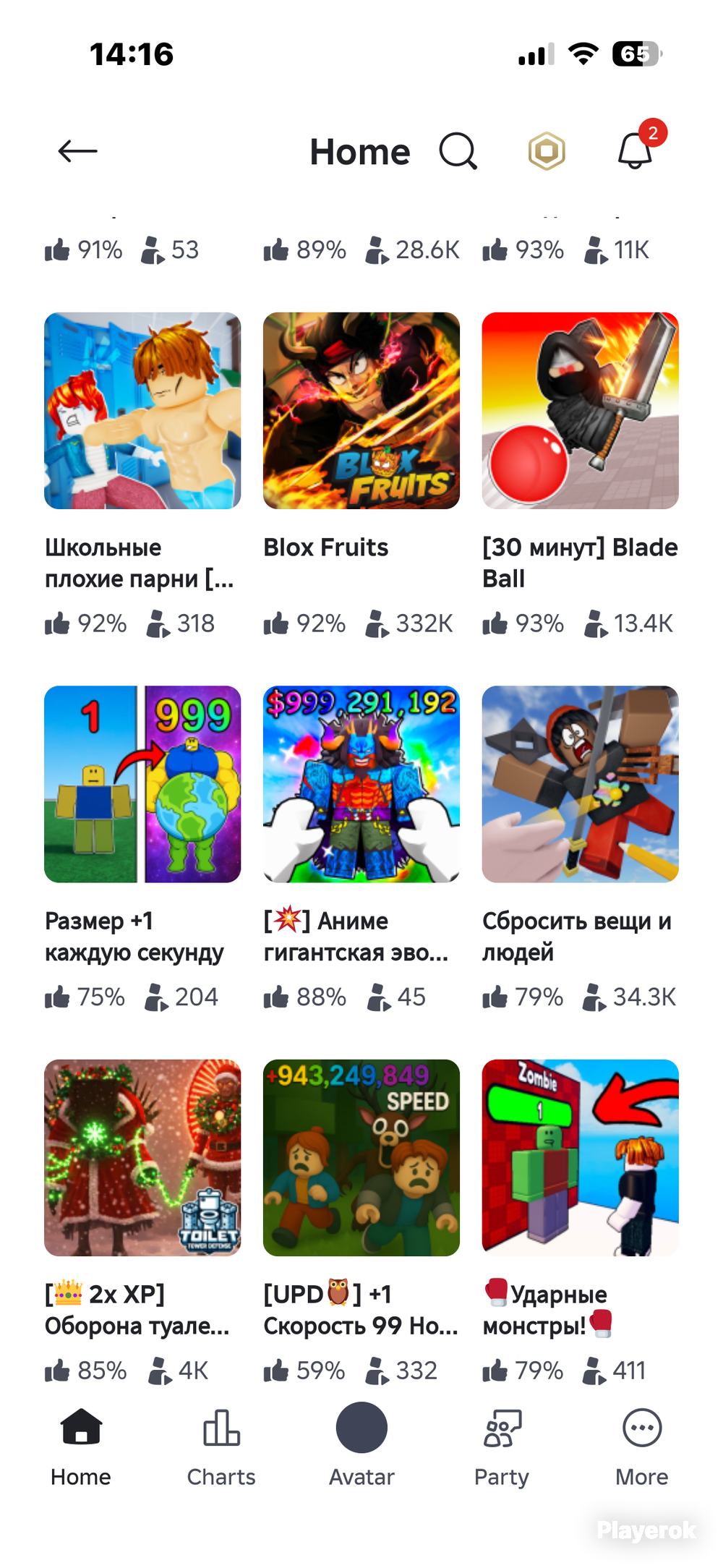The height and width of the screenshot is (1568, 723).
Task: Open Размер +1 каждую секунду game
Action: 142,784
